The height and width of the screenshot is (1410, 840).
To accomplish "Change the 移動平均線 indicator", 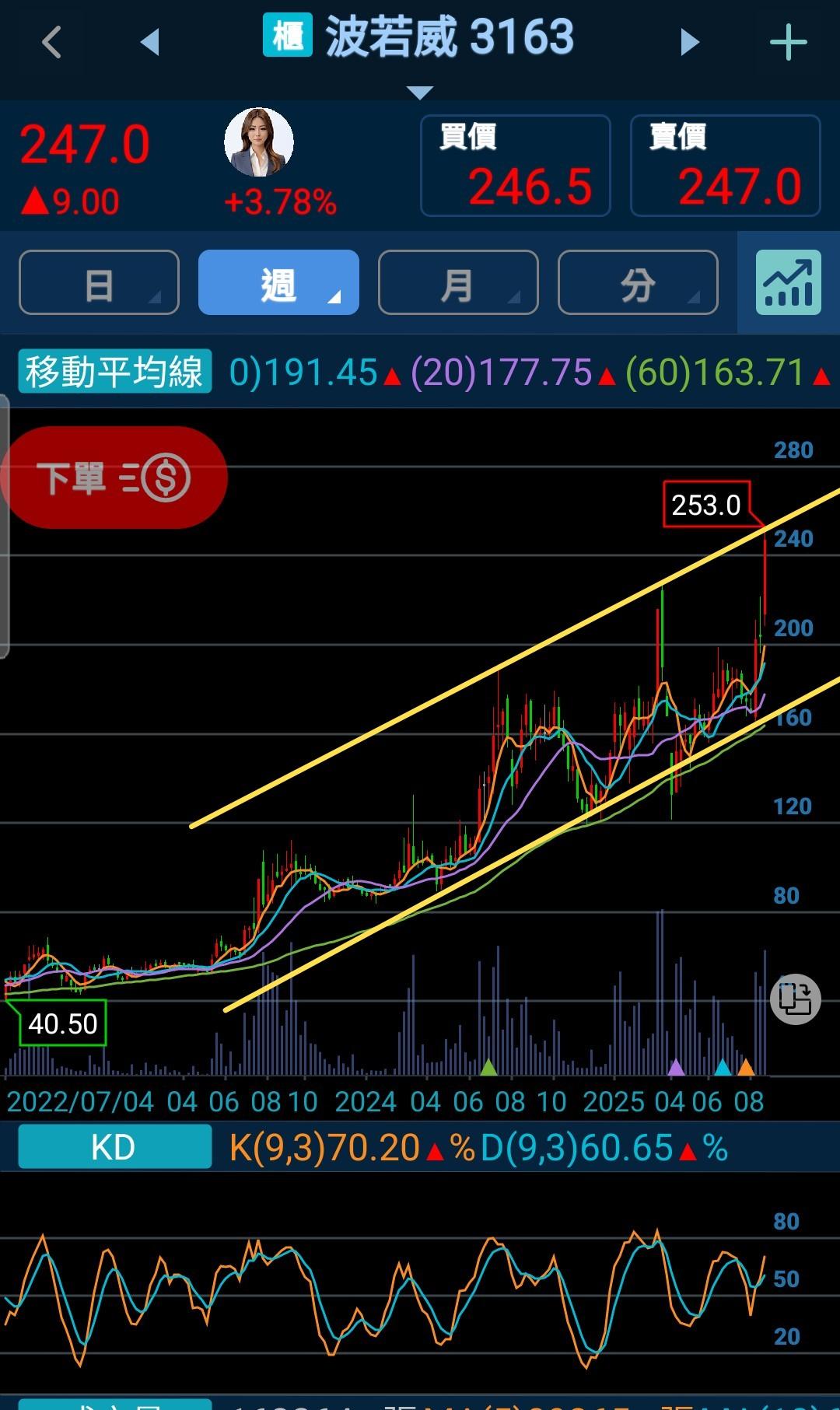I will 114,372.
